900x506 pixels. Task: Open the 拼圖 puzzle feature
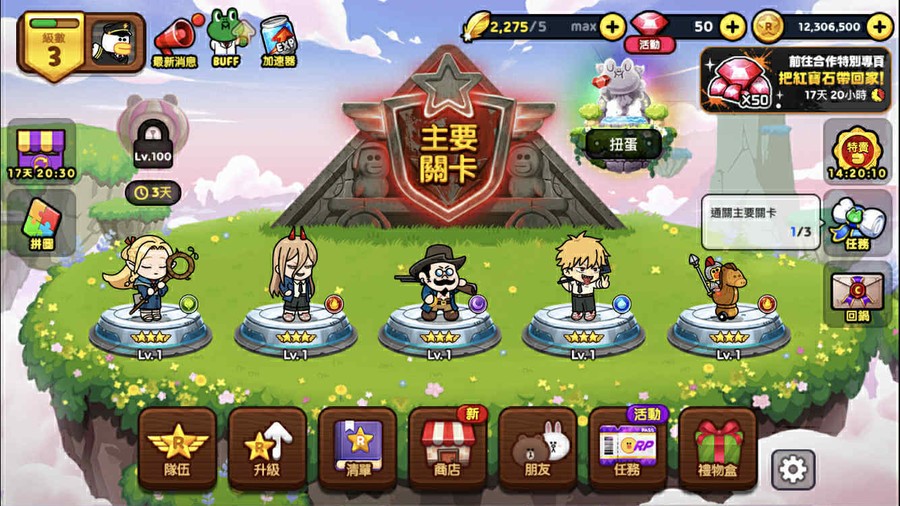tap(41, 222)
